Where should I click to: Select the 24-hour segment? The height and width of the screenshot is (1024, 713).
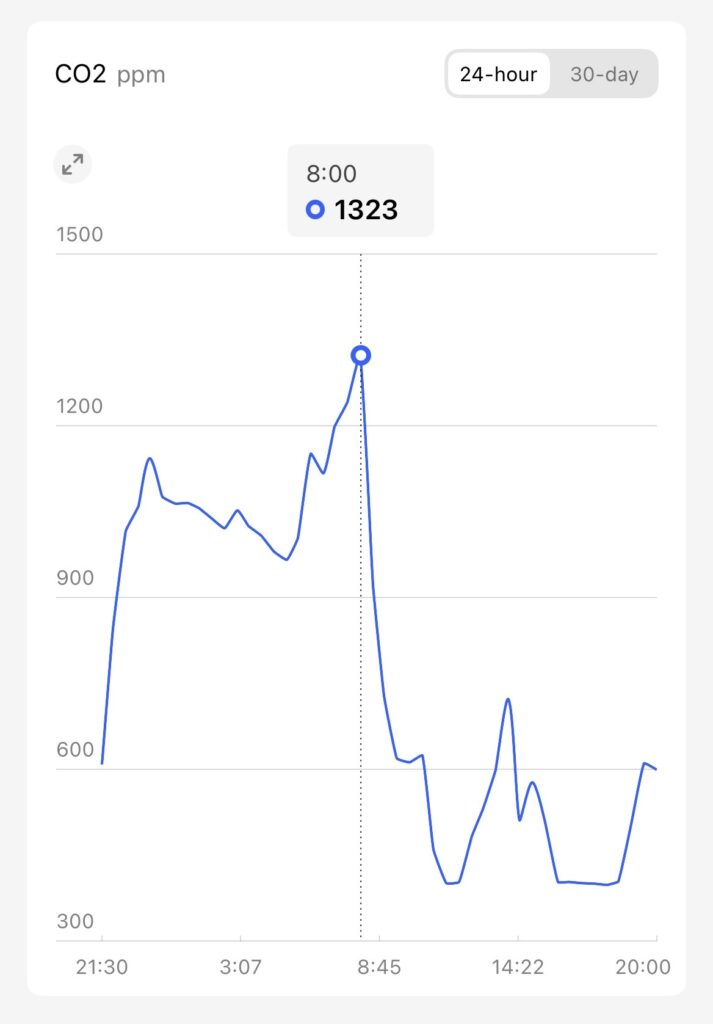(499, 74)
